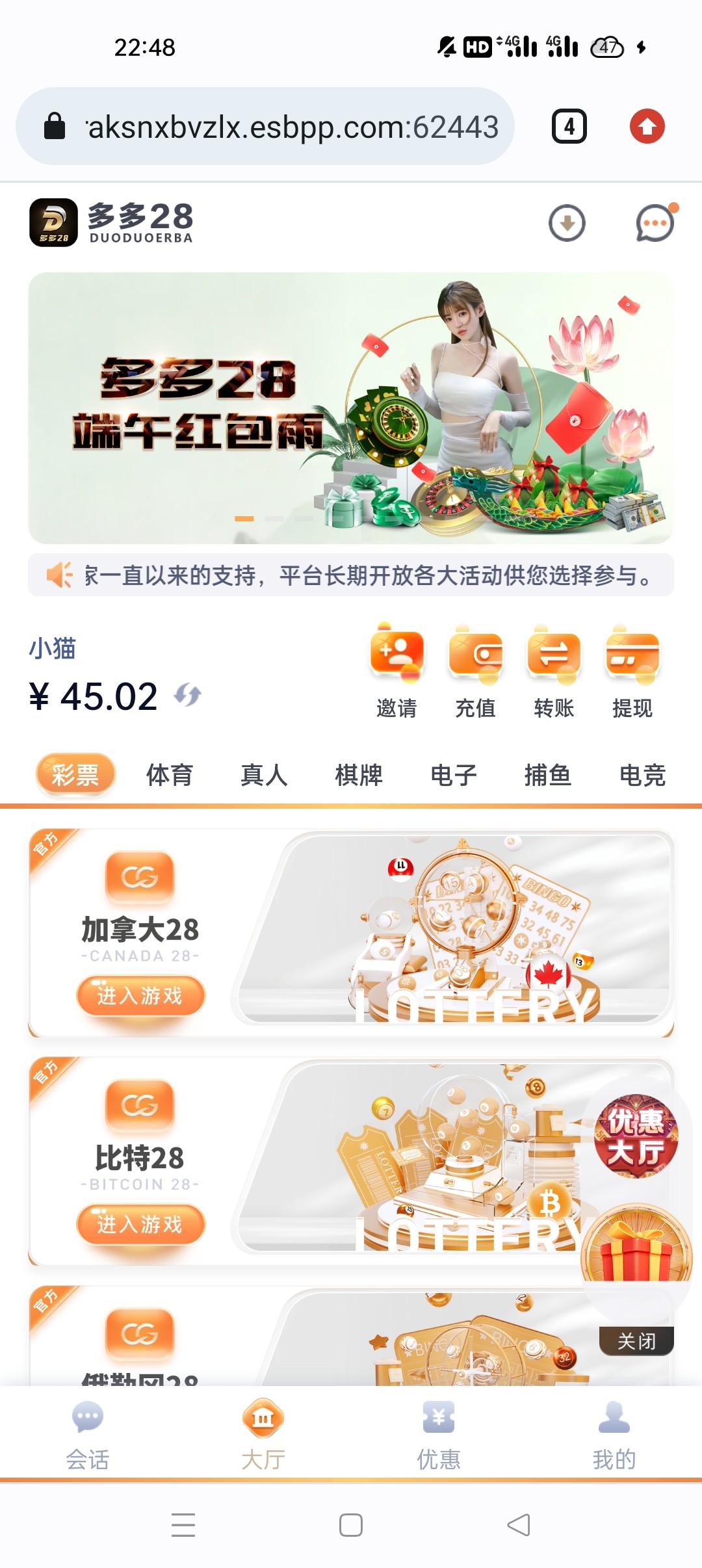Open the 转账 transfer option

(554, 672)
